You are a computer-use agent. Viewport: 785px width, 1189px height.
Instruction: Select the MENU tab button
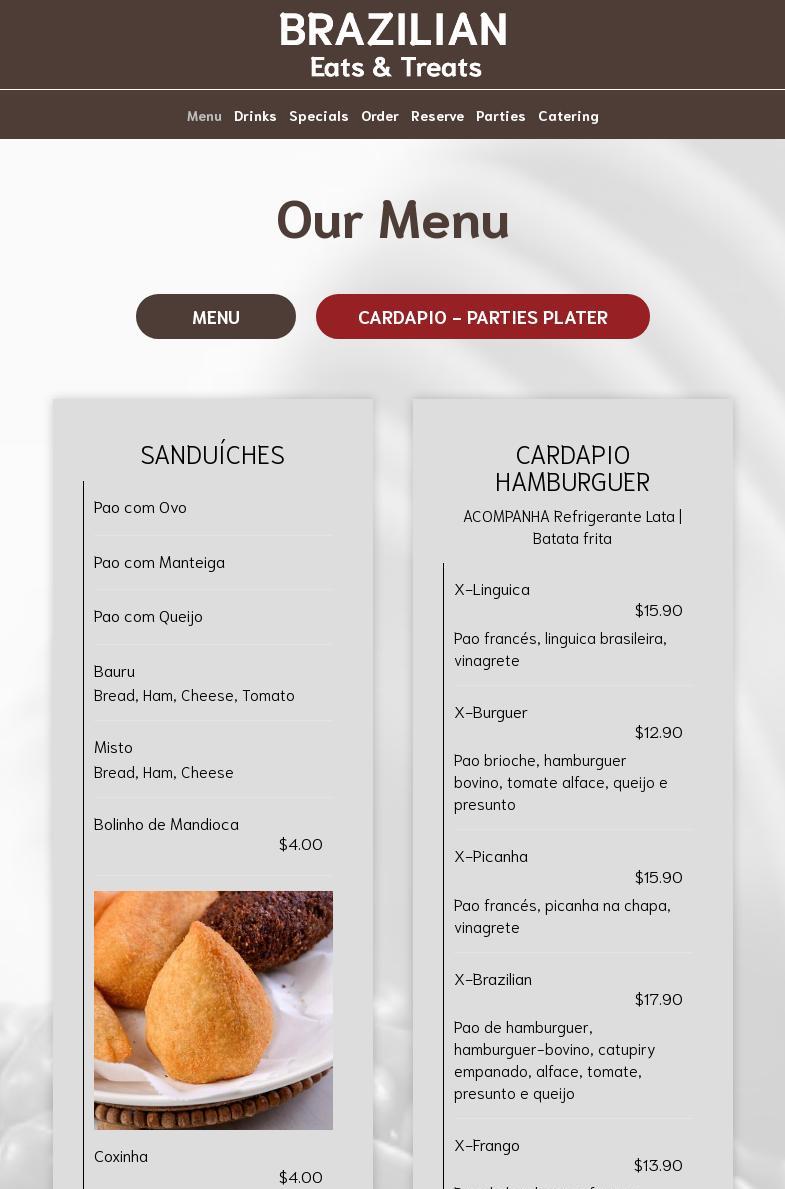pos(216,317)
